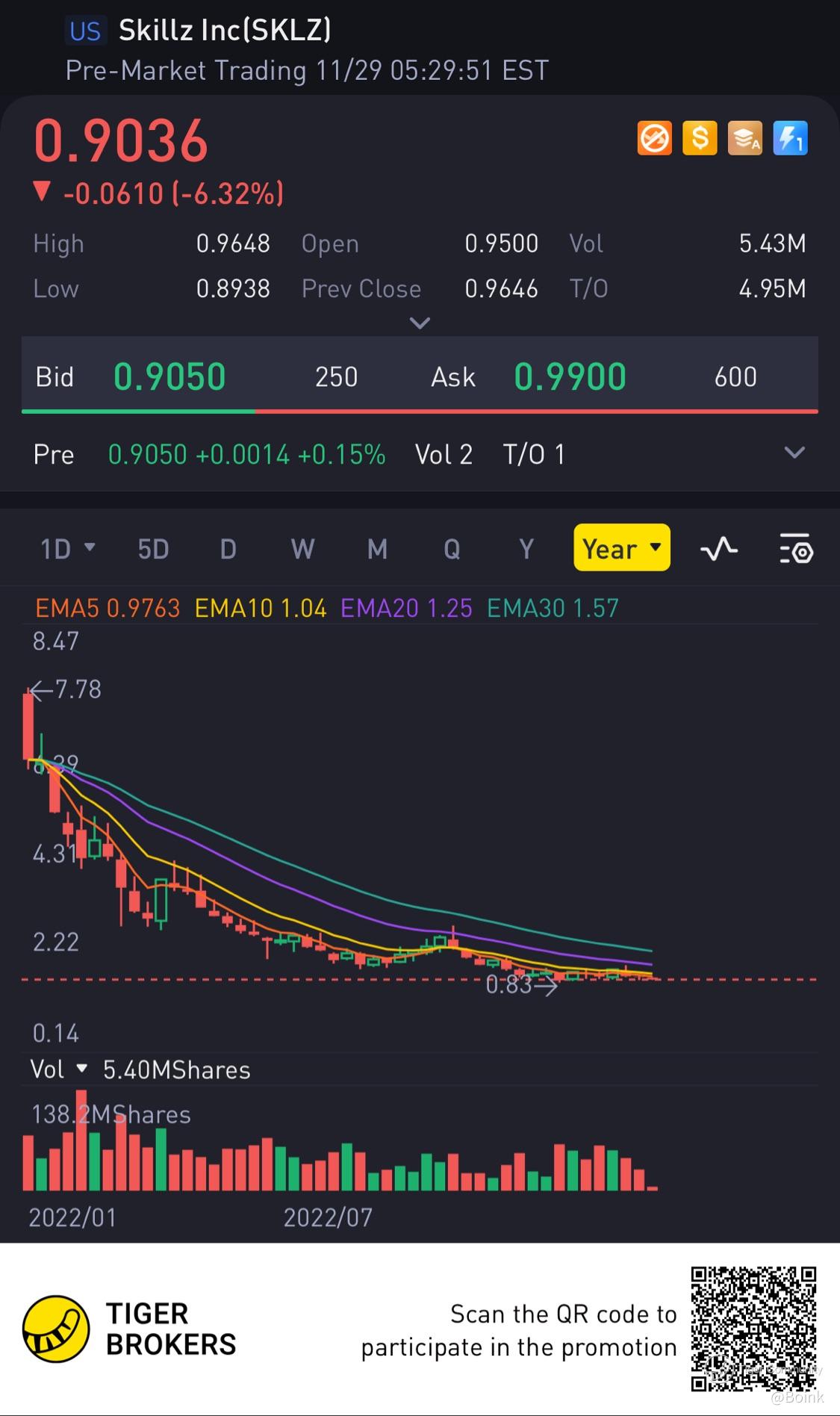
Task: Select the 5D chart tab
Action: [153, 549]
